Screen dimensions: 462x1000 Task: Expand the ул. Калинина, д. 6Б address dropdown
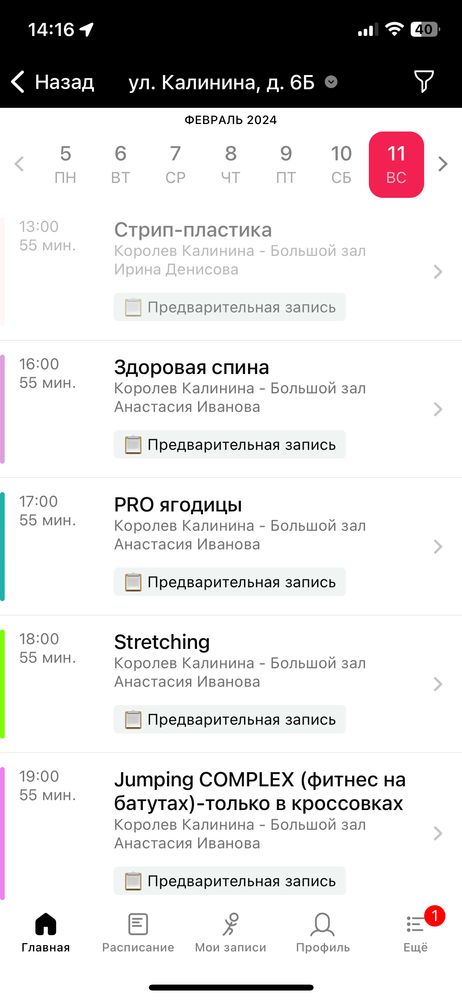click(x=233, y=82)
